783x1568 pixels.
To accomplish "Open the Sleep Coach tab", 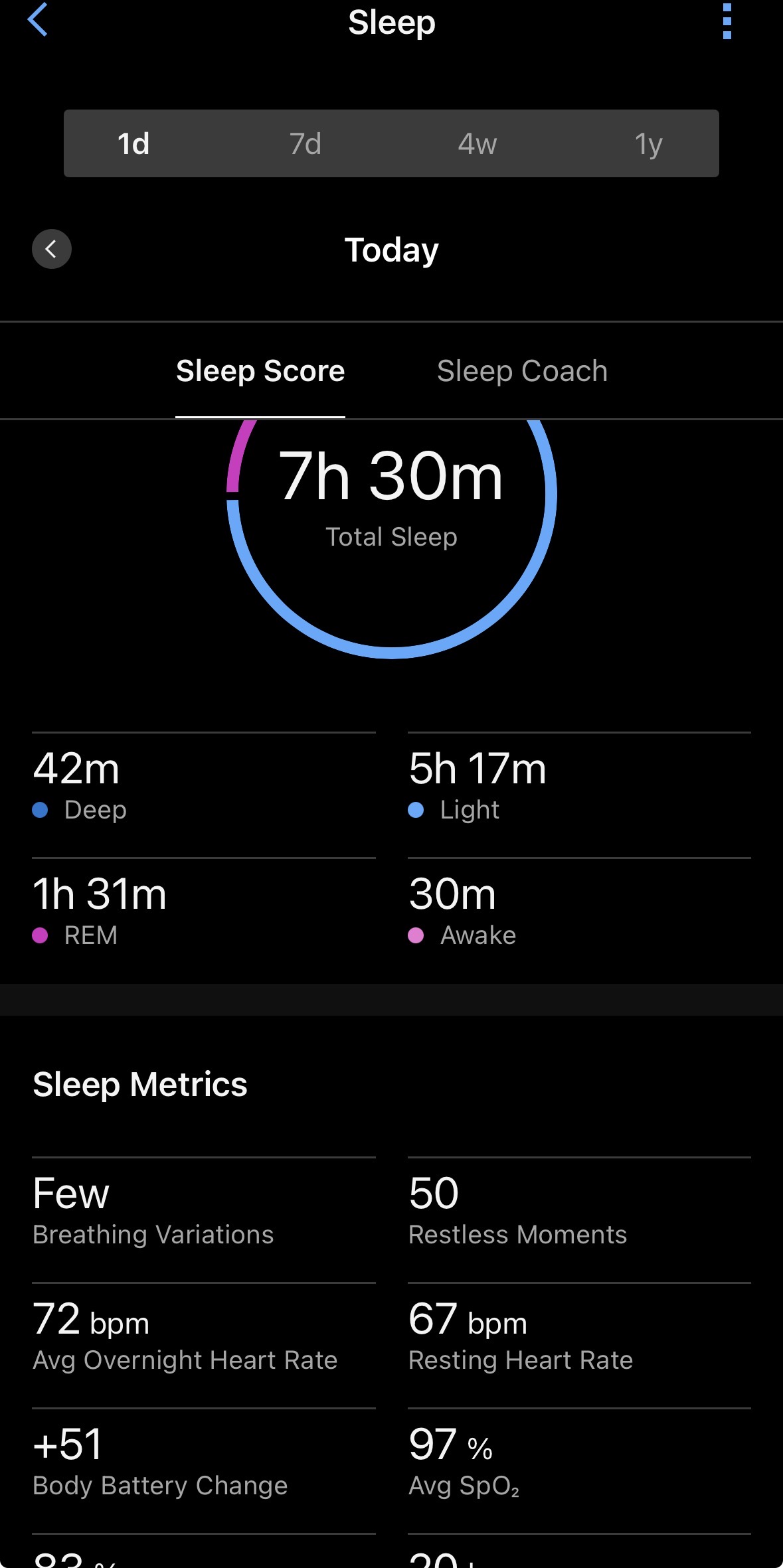I will click(x=522, y=371).
